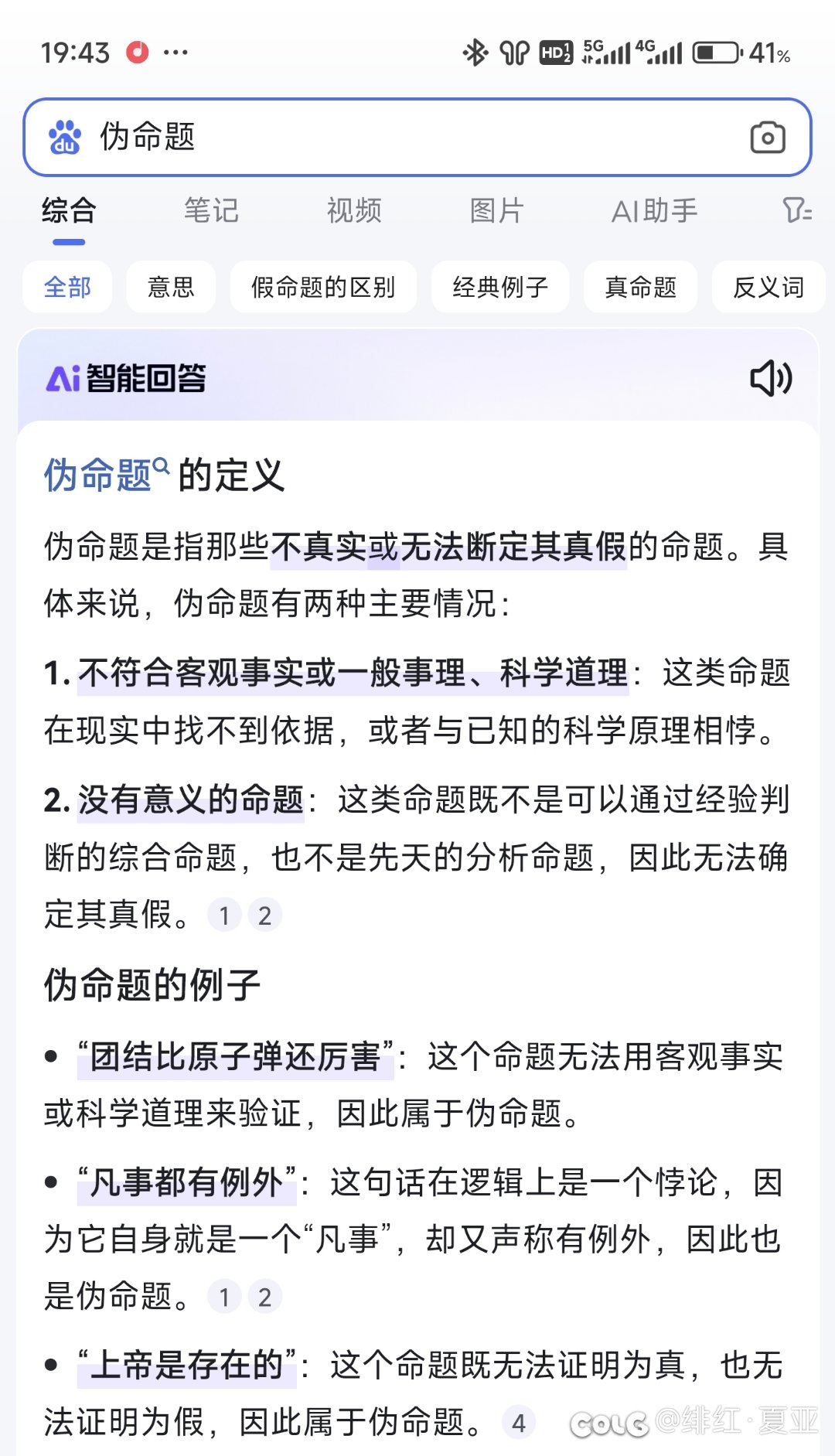This screenshot has height=1456, width=835.
Task: Open citation 4 after the 上帝是存在的 example
Action: coord(519,1422)
